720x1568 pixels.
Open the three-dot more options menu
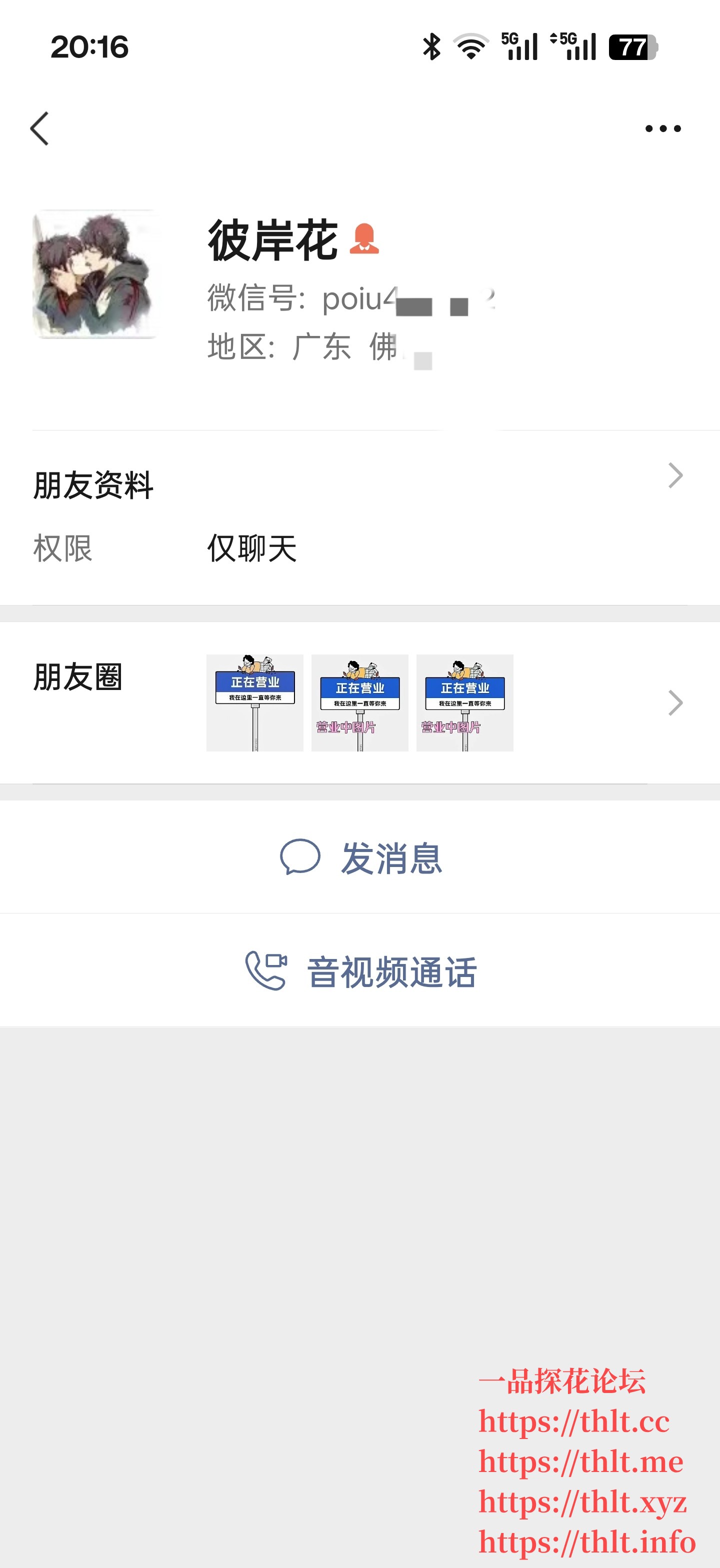[663, 128]
